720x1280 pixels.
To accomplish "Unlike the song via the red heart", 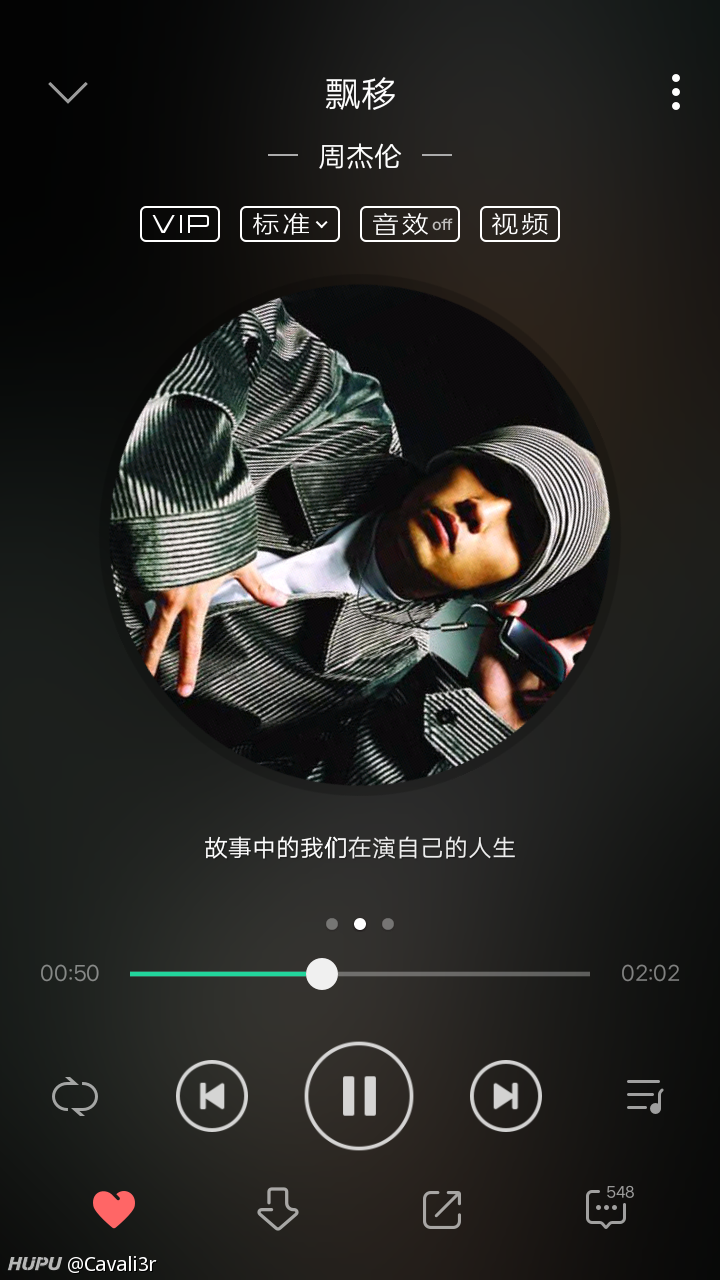I will (x=114, y=1209).
